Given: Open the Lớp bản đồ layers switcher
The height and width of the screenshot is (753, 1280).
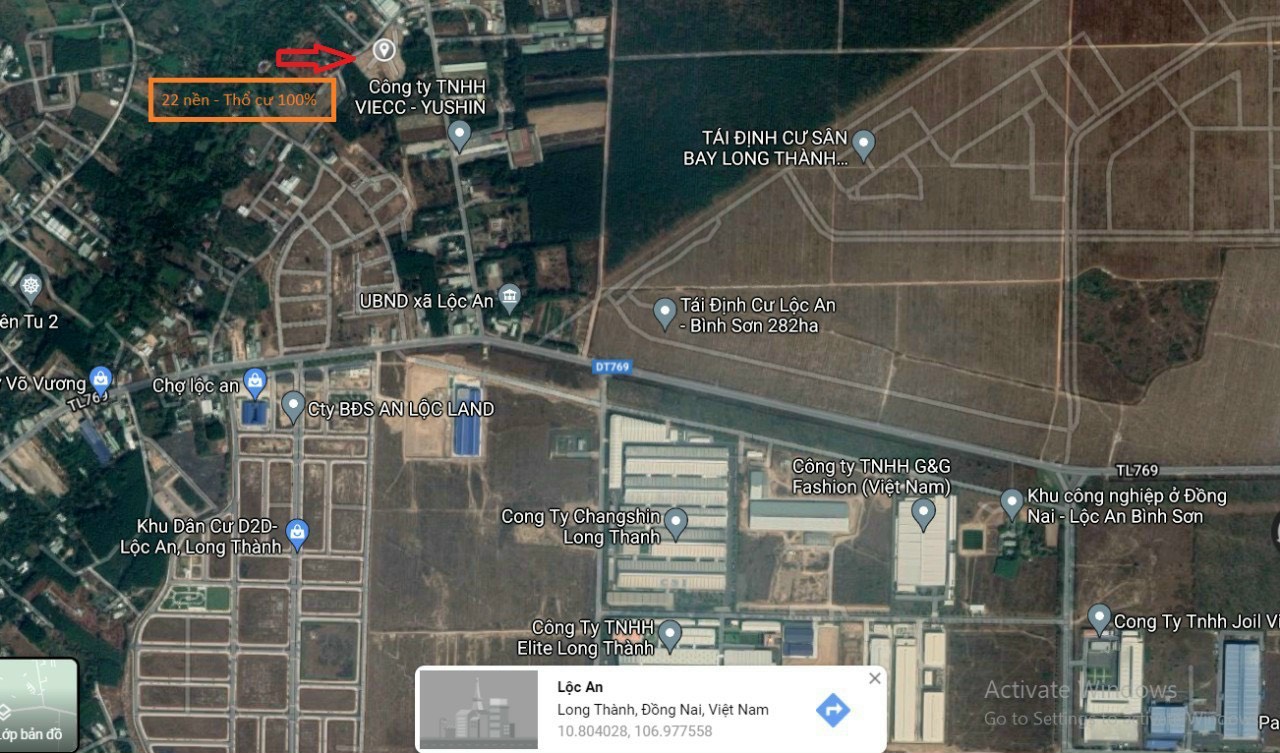Looking at the screenshot, I should [38, 706].
